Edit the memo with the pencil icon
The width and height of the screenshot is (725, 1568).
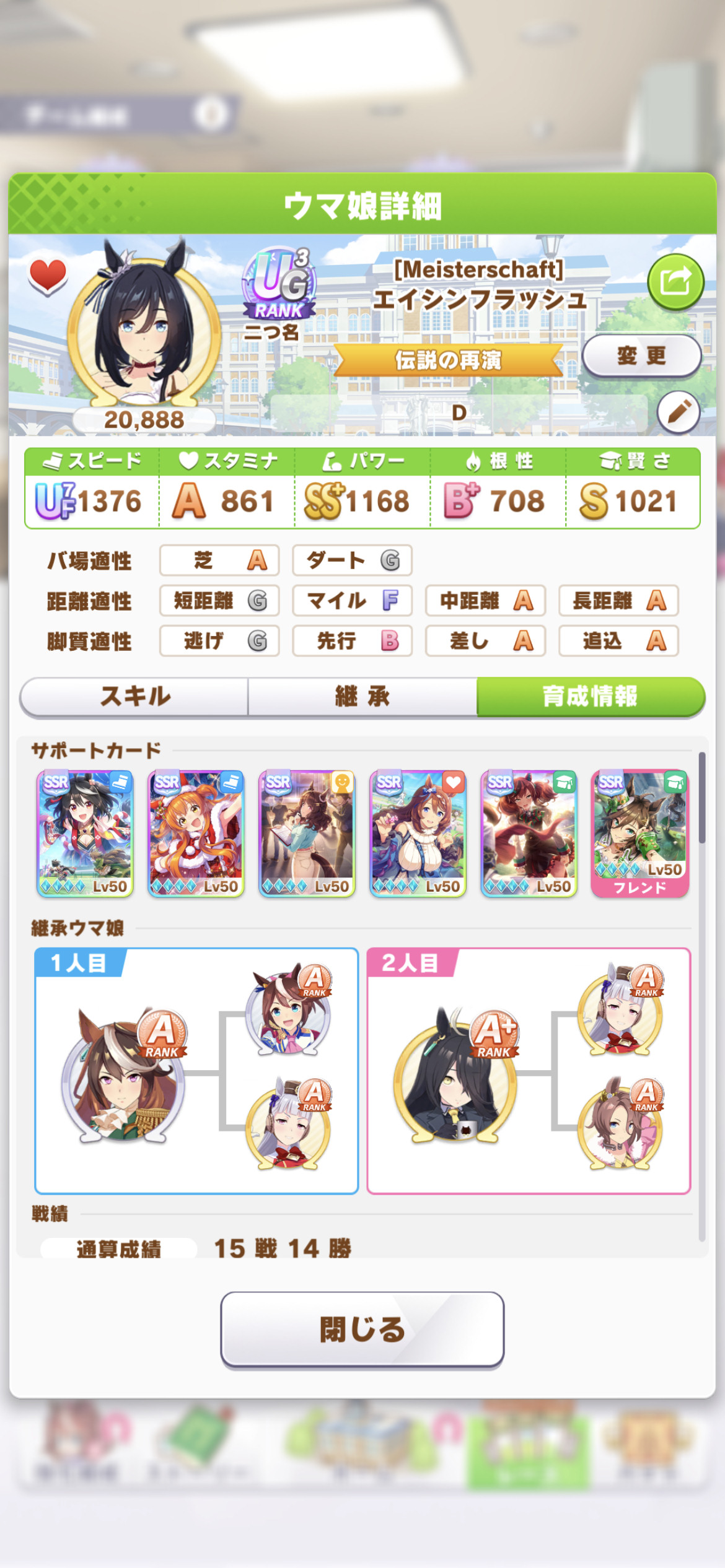(x=679, y=412)
